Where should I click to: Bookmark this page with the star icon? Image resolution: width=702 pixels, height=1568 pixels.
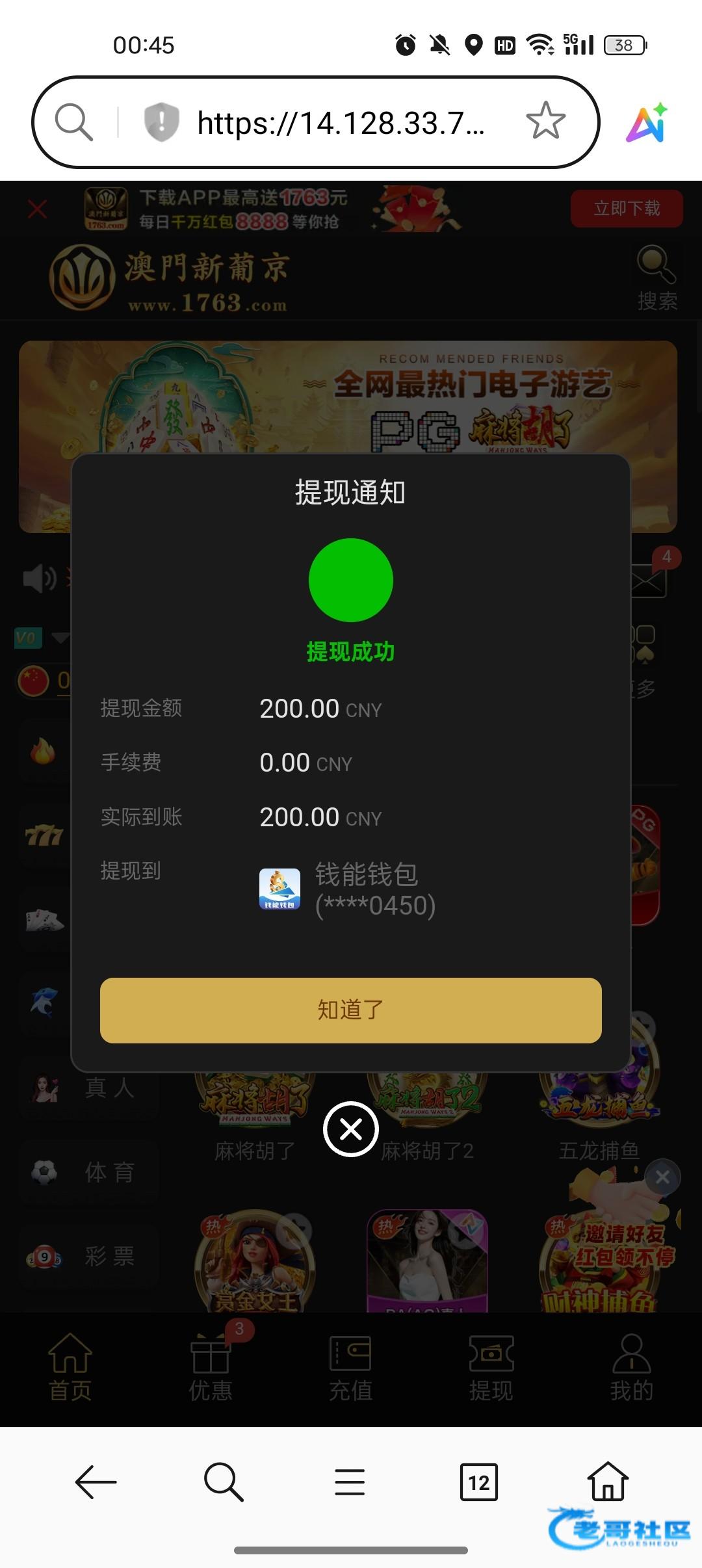pyautogui.click(x=545, y=122)
